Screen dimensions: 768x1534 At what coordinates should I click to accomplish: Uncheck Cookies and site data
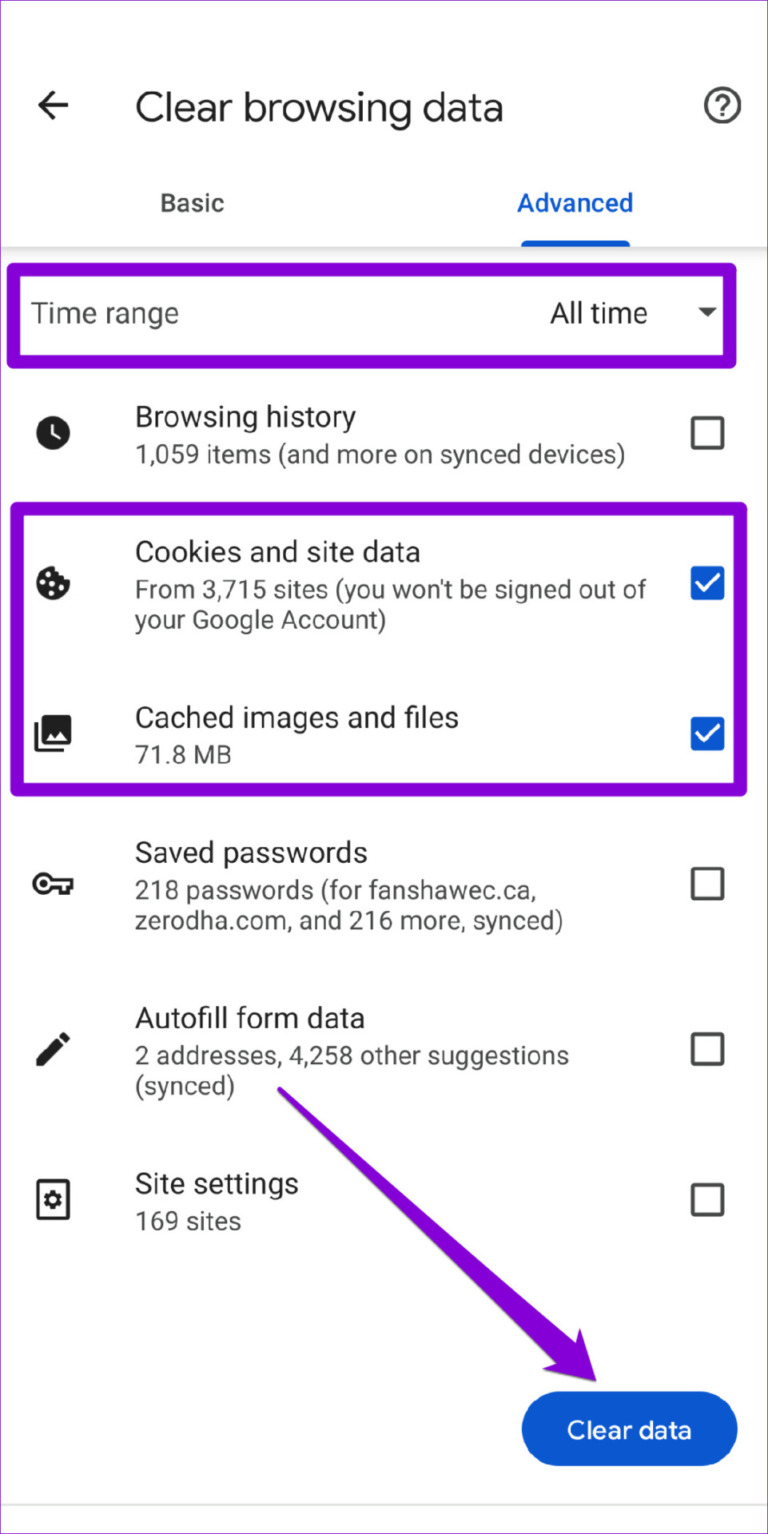(707, 583)
